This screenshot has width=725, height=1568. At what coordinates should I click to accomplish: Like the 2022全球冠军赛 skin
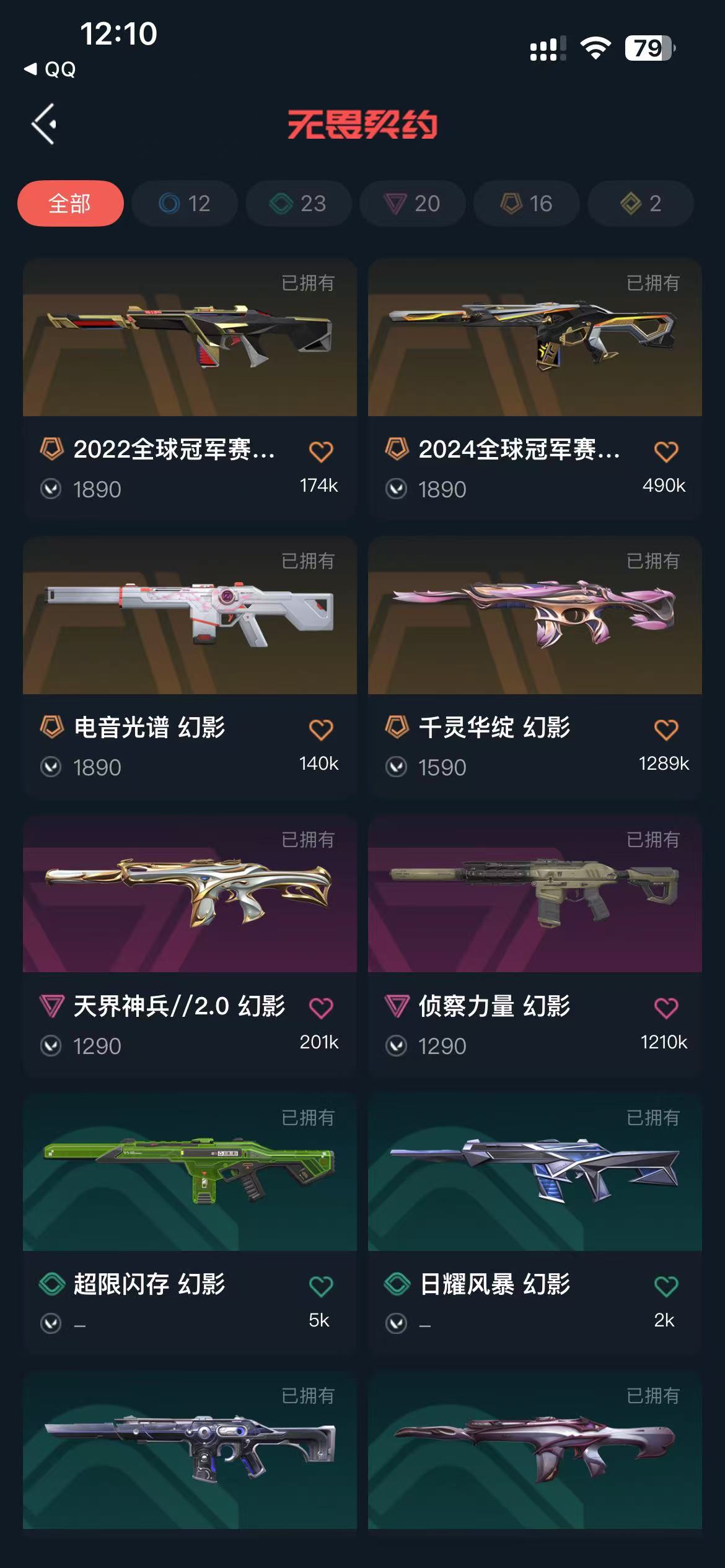321,451
